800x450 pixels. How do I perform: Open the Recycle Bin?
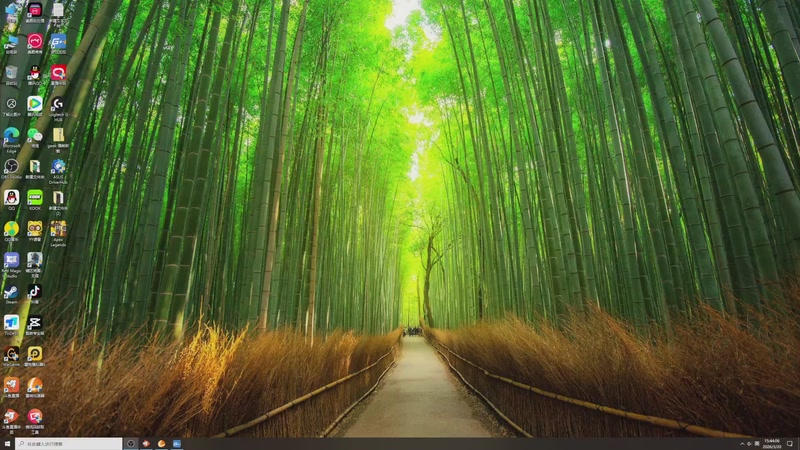(11, 72)
